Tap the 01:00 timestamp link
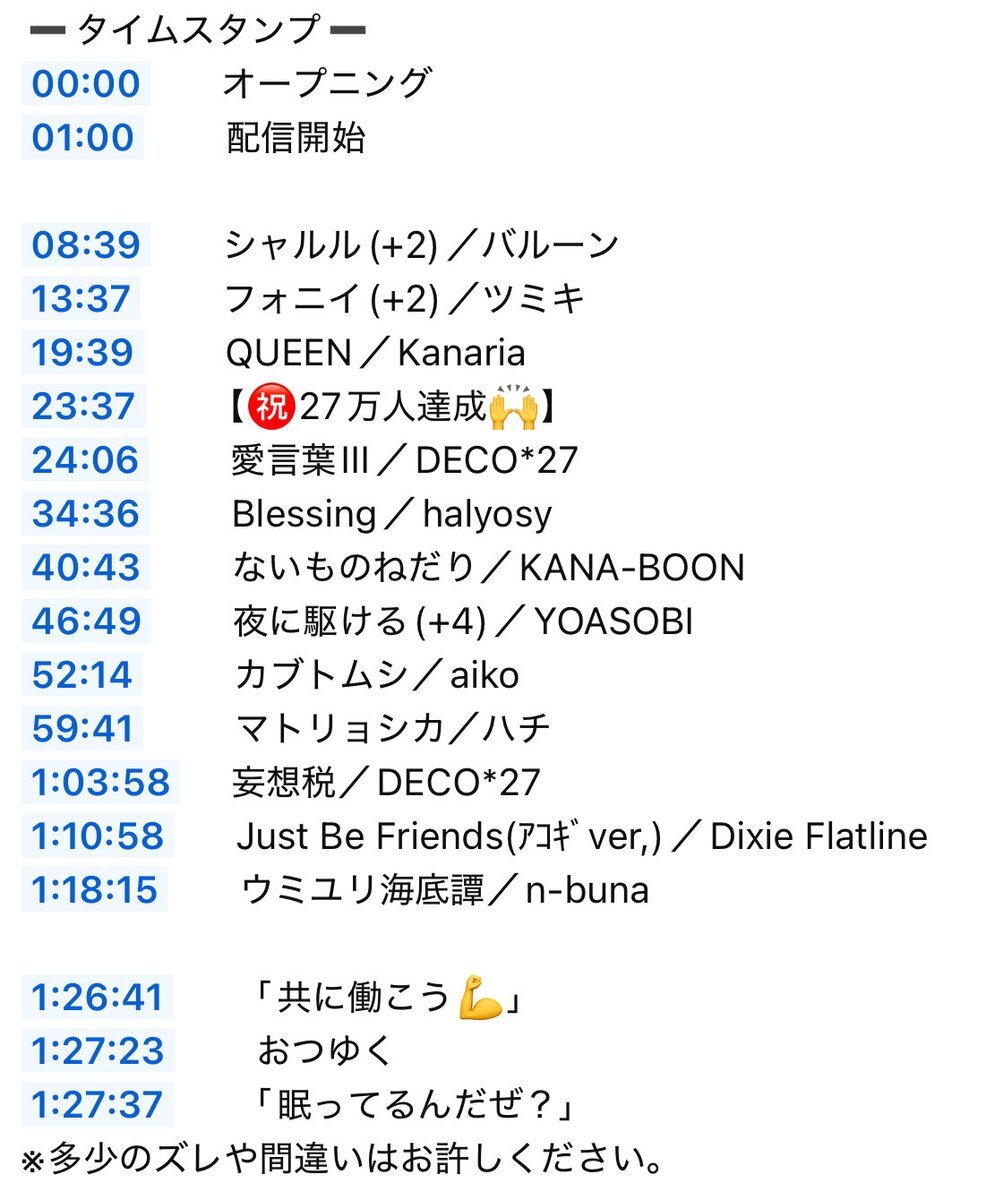 pos(83,137)
